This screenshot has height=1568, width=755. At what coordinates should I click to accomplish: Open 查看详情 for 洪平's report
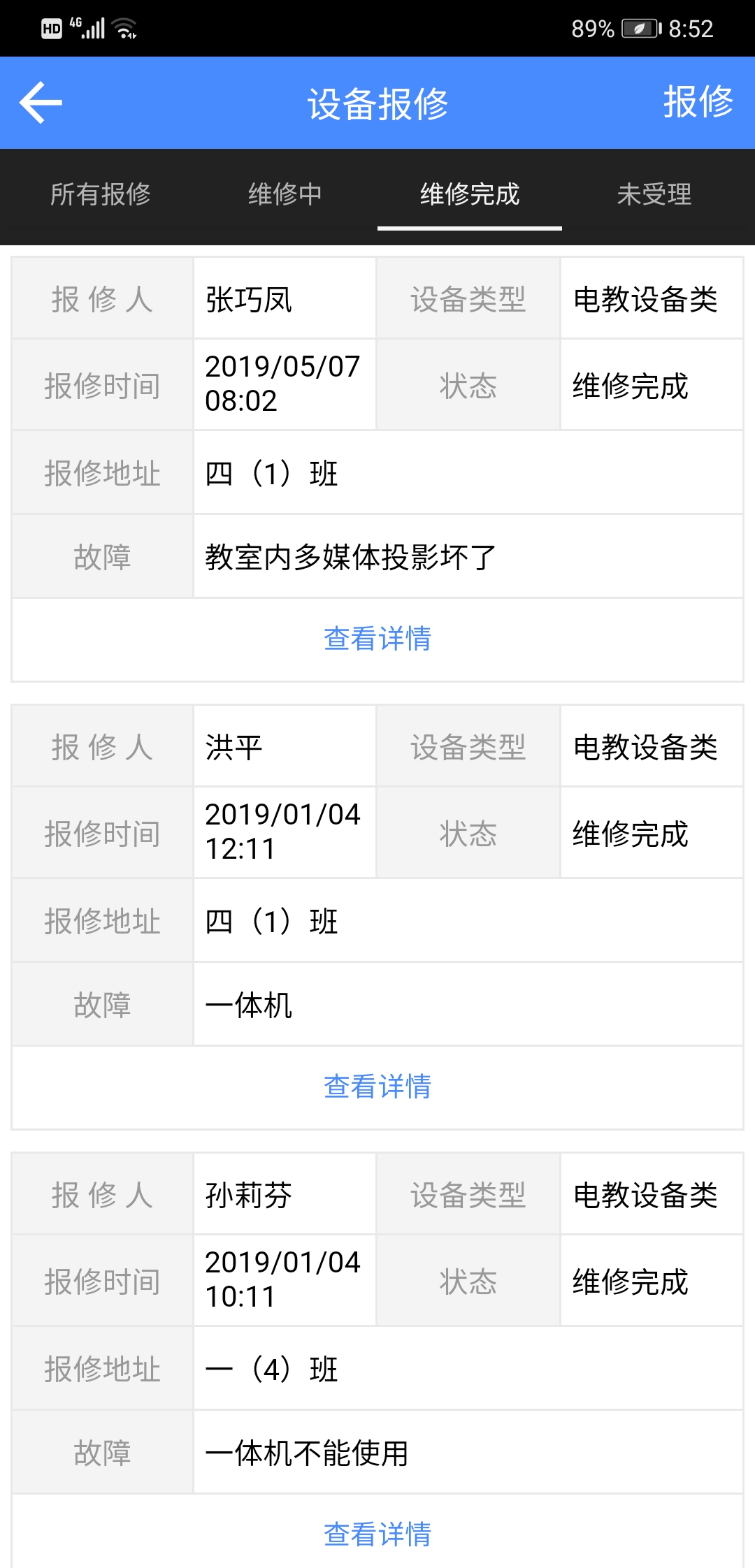[x=377, y=1087]
